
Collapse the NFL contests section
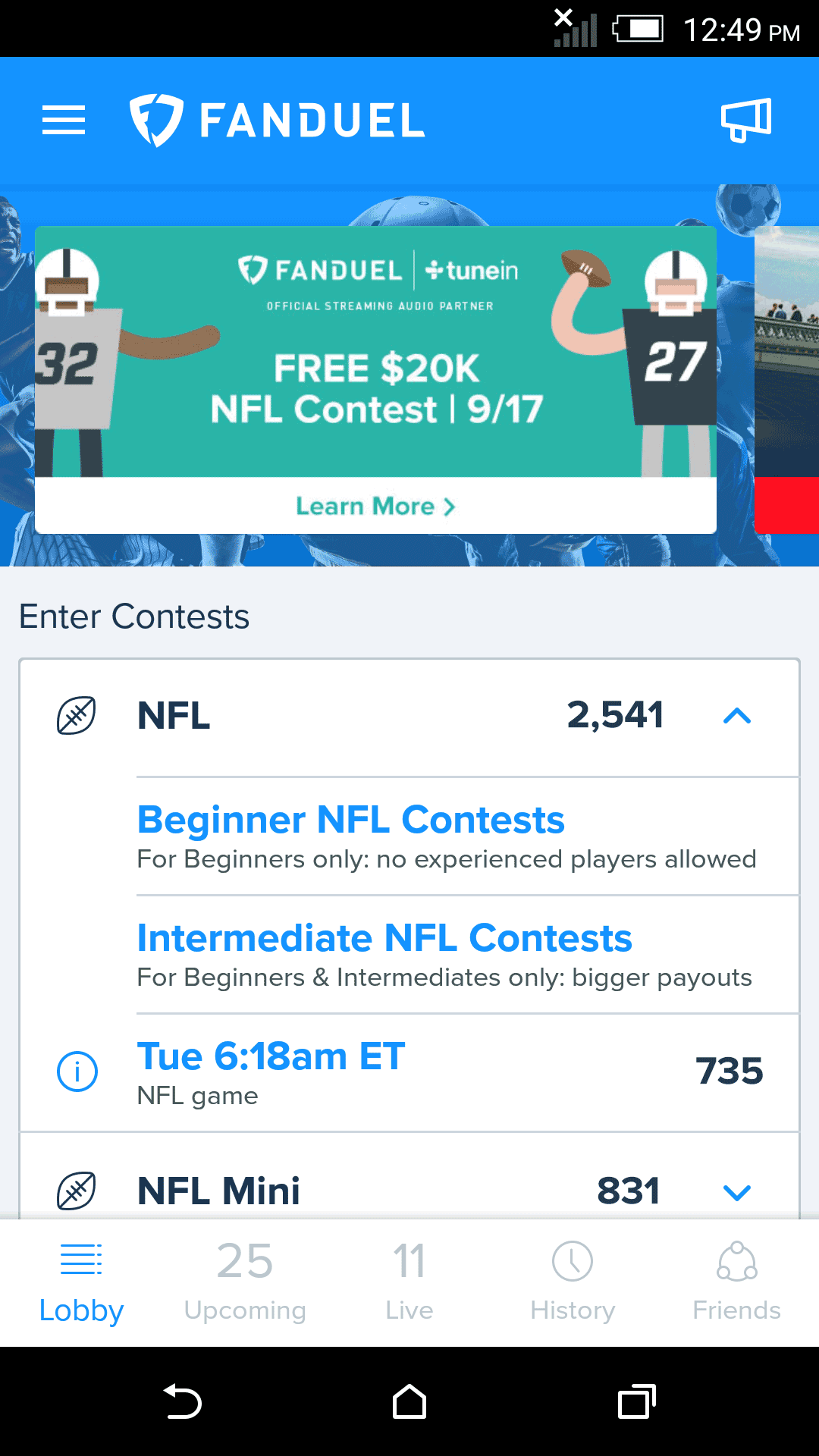point(736,714)
